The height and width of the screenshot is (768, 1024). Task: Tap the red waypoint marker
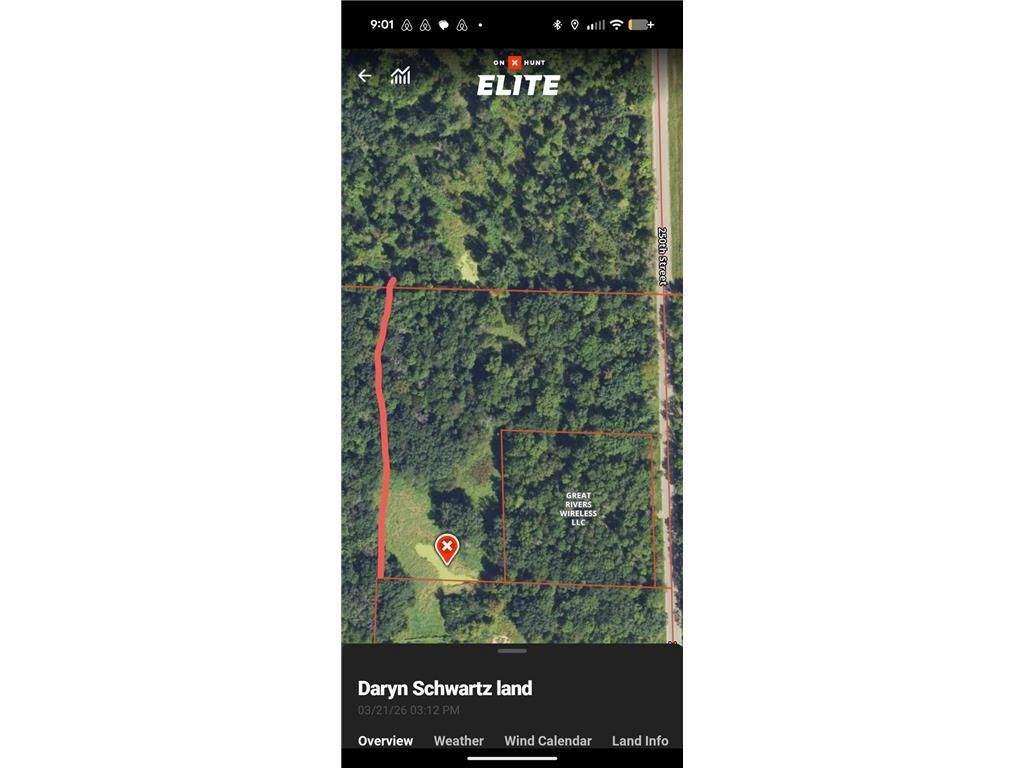[447, 547]
